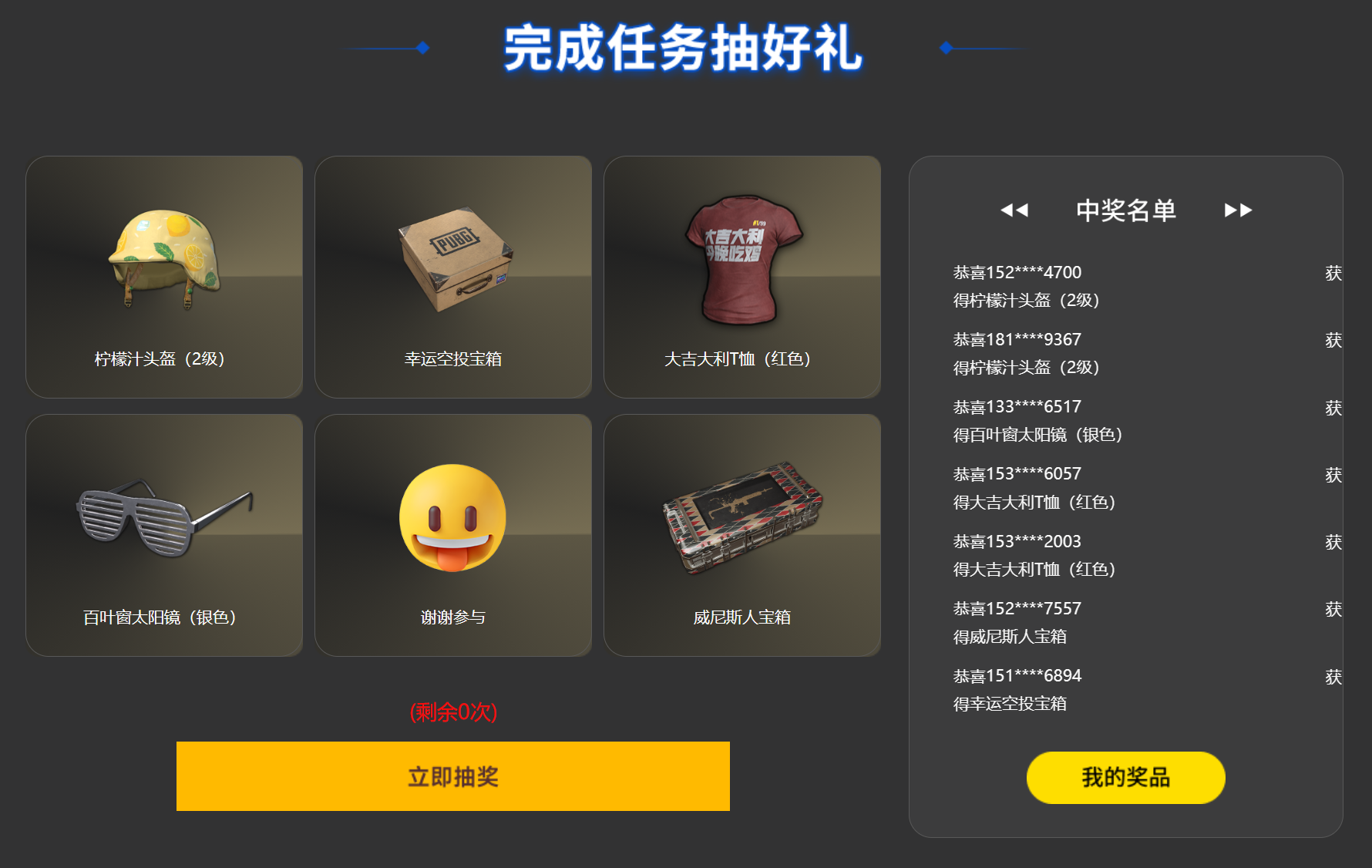Select the 威尼斯人宝箱 prize card

pyautogui.click(x=742, y=535)
